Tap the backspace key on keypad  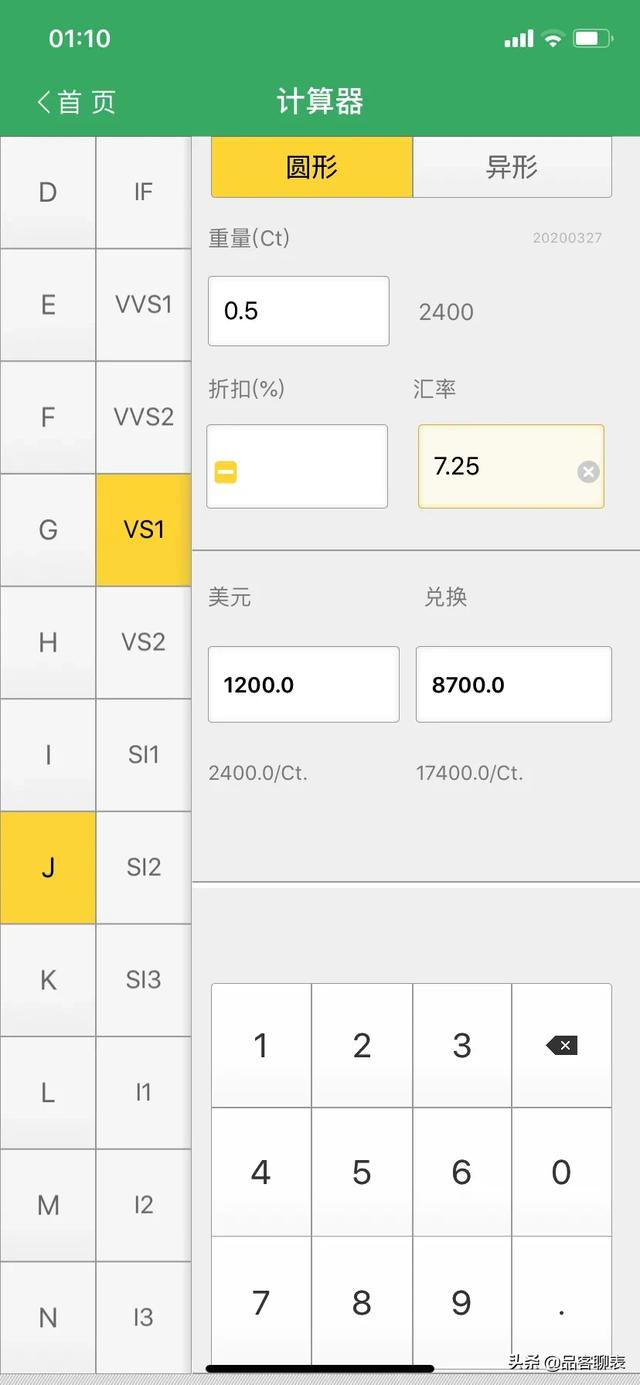(562, 1045)
